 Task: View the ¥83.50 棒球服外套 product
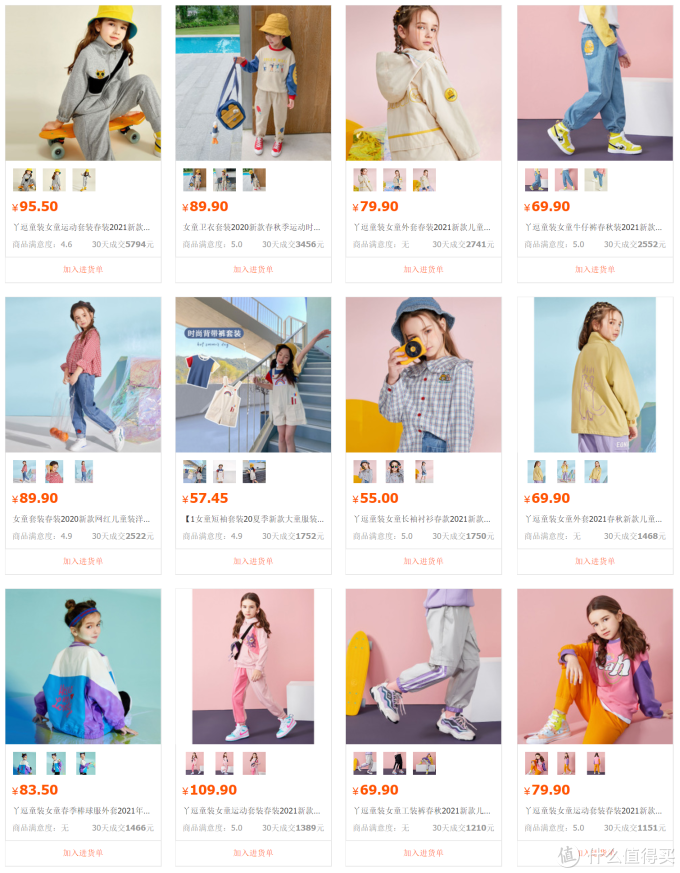[x=83, y=666]
